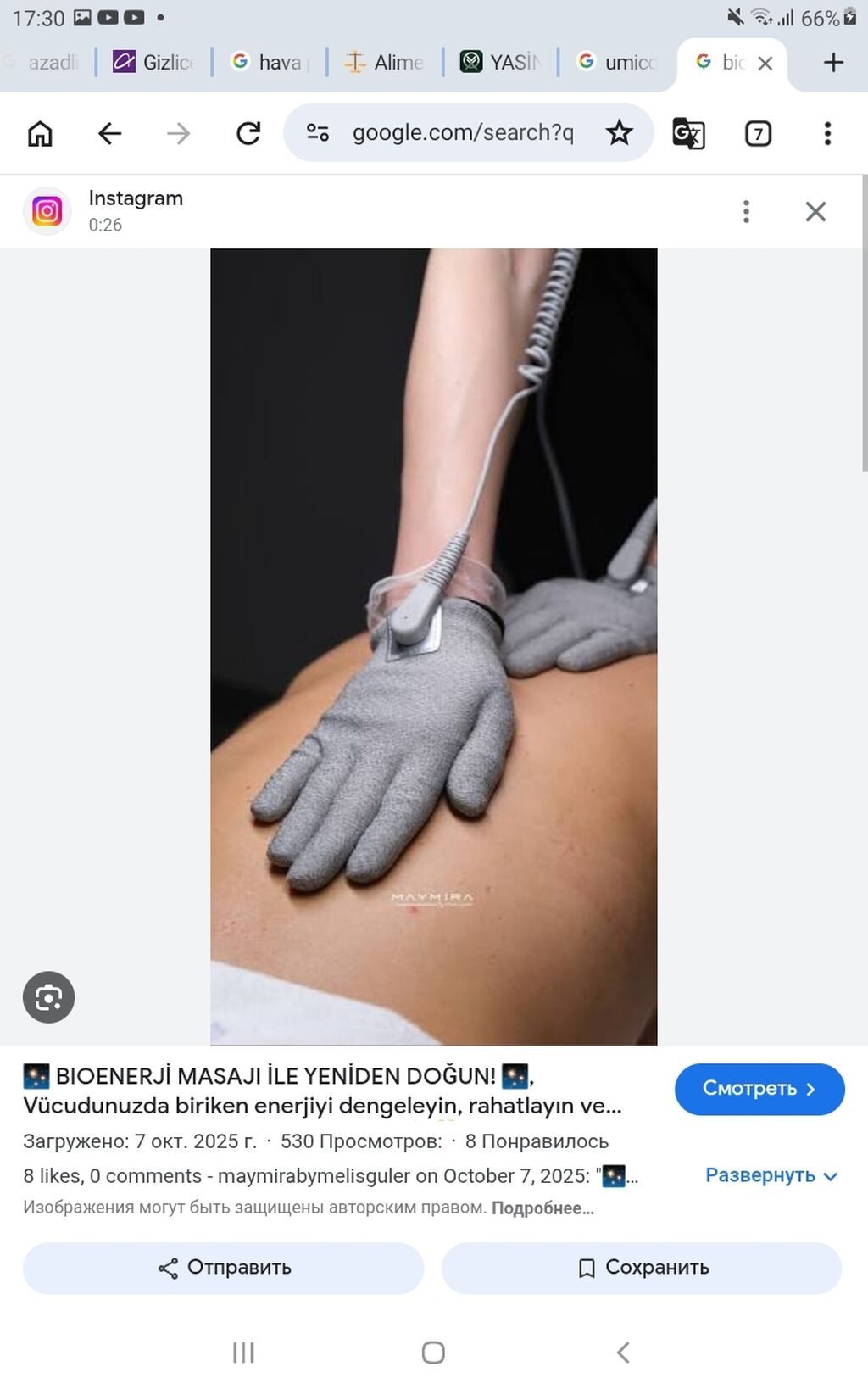Open the Chrome home page
868x1389 pixels.
coord(40,133)
